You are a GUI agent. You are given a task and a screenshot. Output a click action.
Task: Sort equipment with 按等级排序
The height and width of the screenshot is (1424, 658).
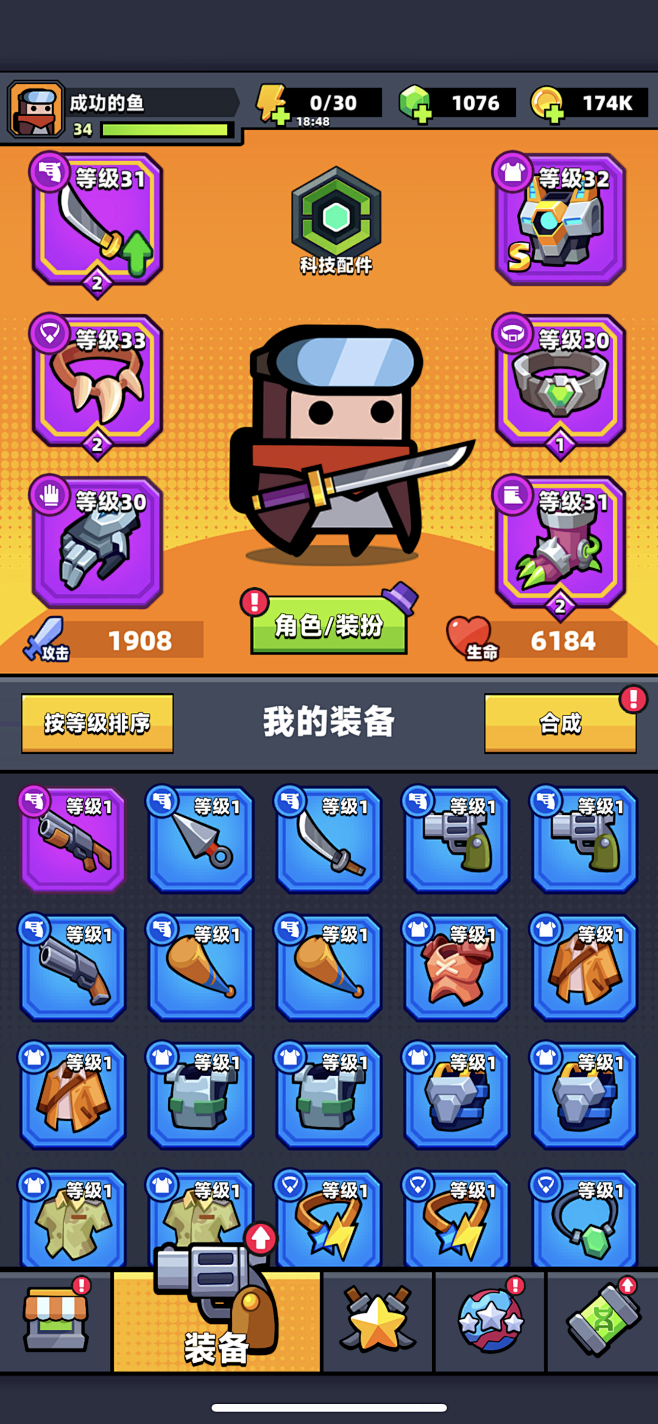[97, 723]
